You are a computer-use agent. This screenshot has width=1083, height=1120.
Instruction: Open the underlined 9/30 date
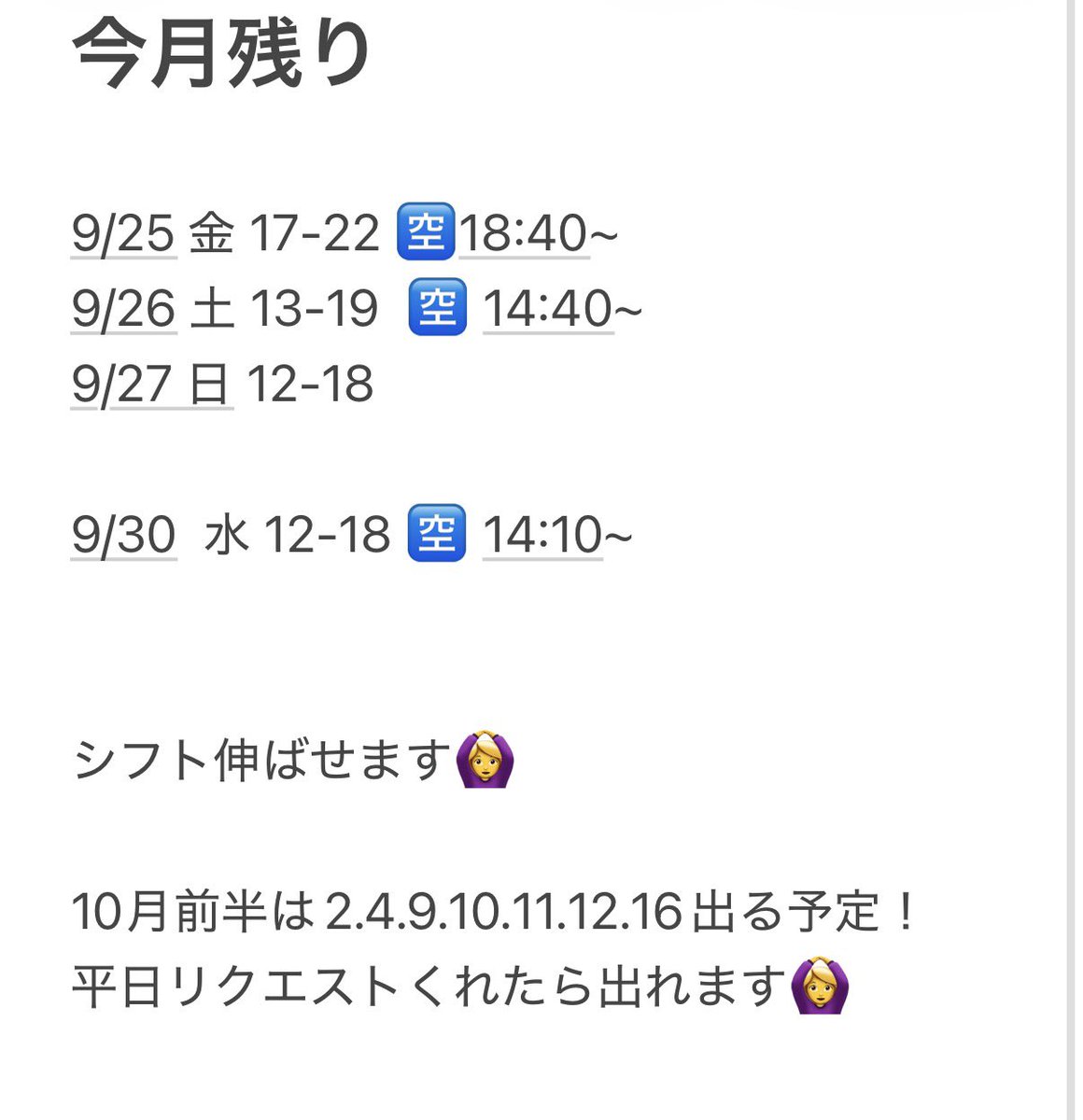coord(123,536)
